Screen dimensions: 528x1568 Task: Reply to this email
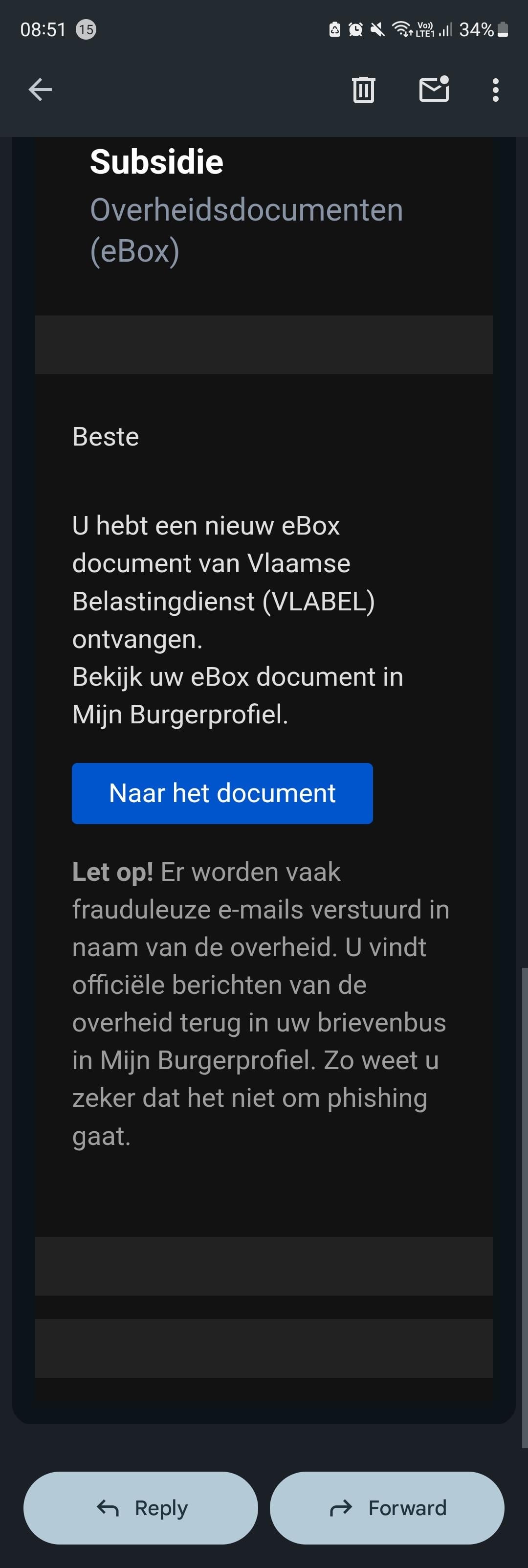pyautogui.click(x=140, y=1508)
